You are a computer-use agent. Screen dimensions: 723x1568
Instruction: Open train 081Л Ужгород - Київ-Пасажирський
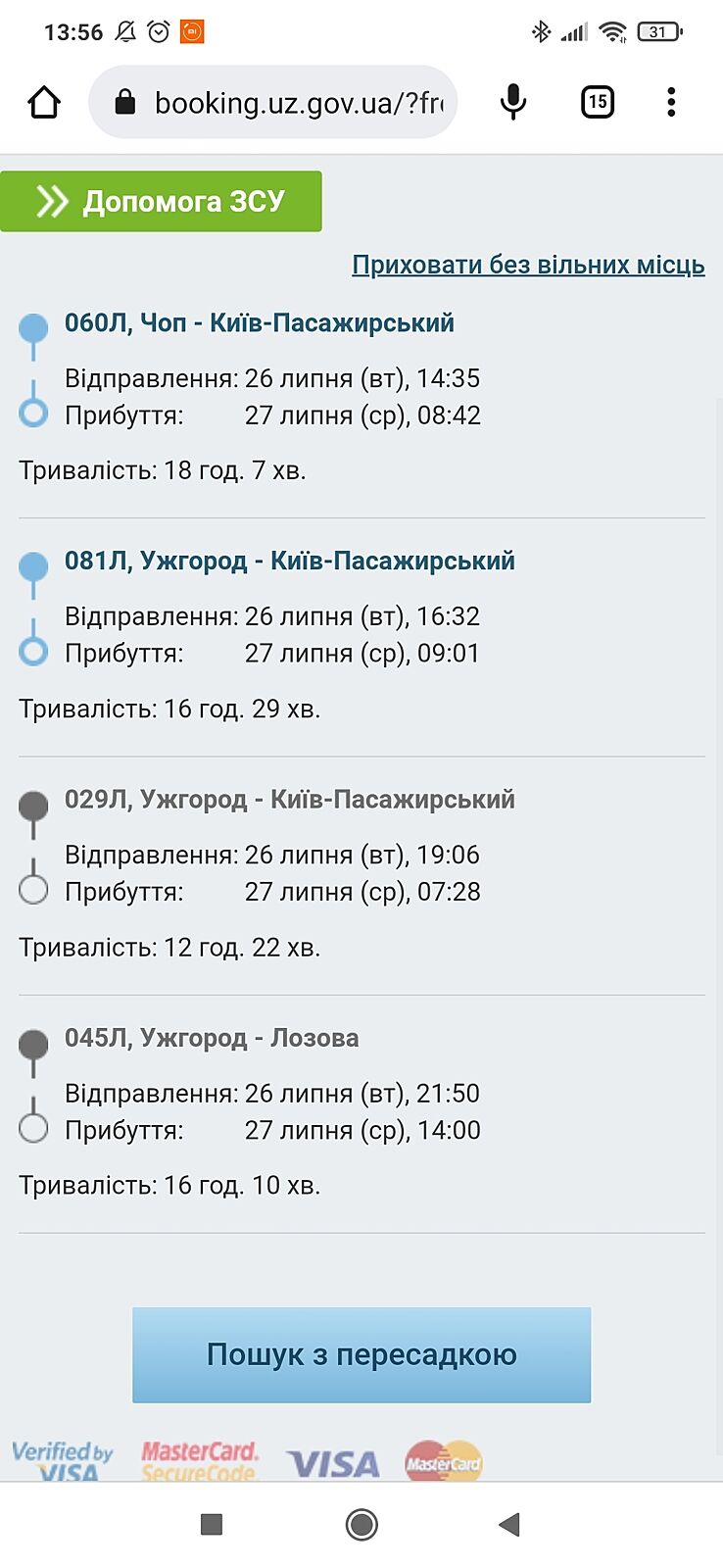[290, 562]
